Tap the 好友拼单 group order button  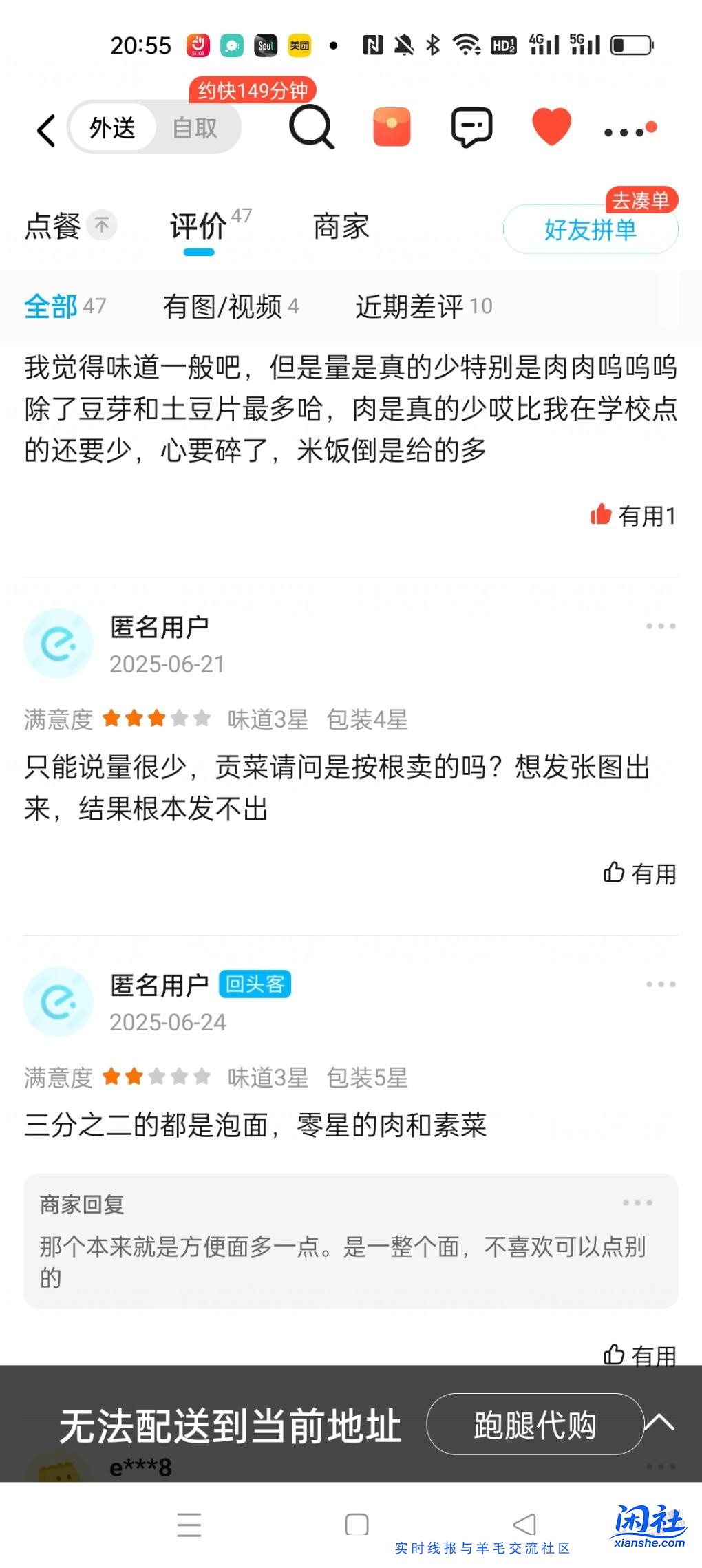point(591,229)
